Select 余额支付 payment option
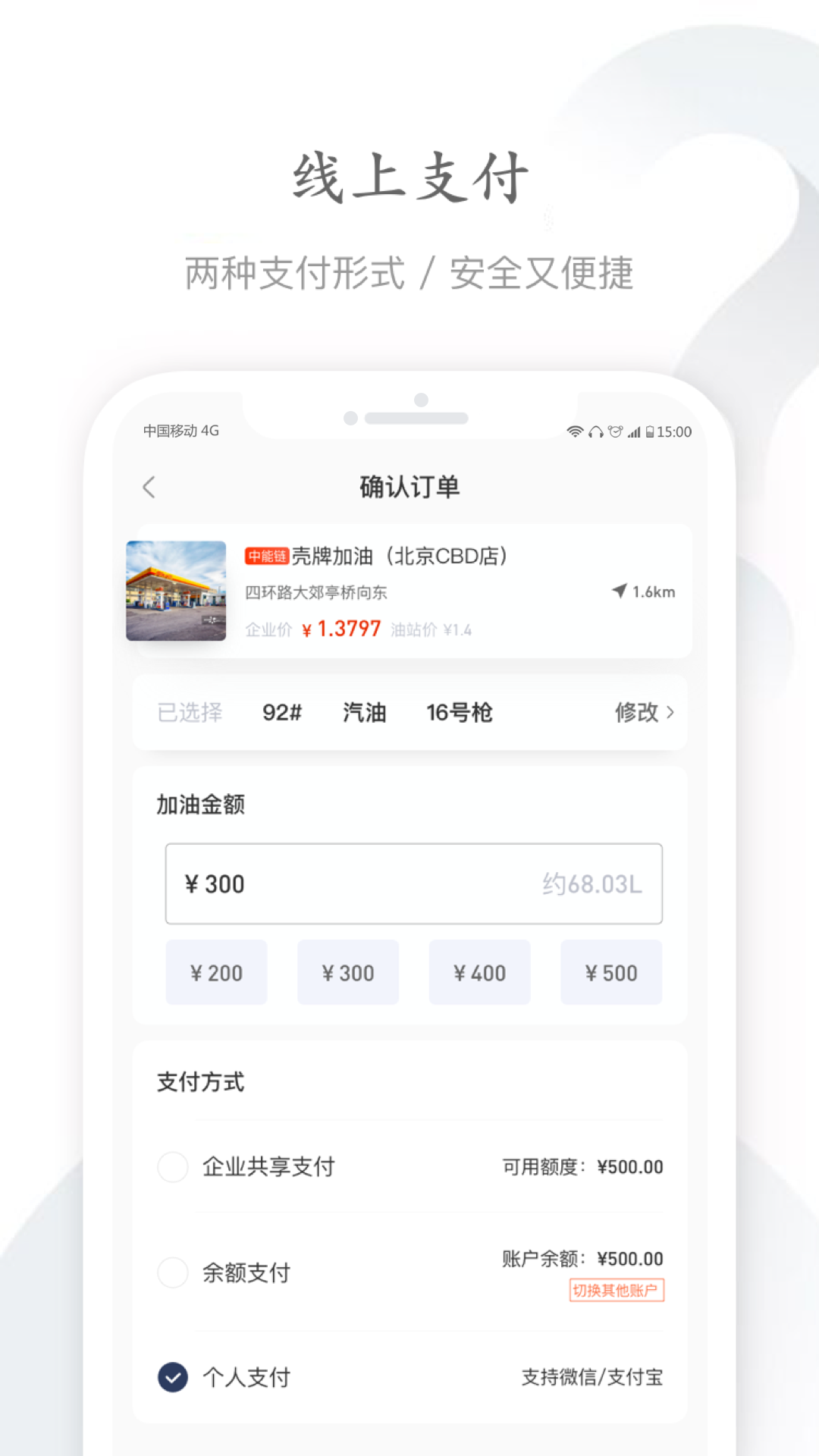This screenshot has width=819, height=1456. [173, 1273]
